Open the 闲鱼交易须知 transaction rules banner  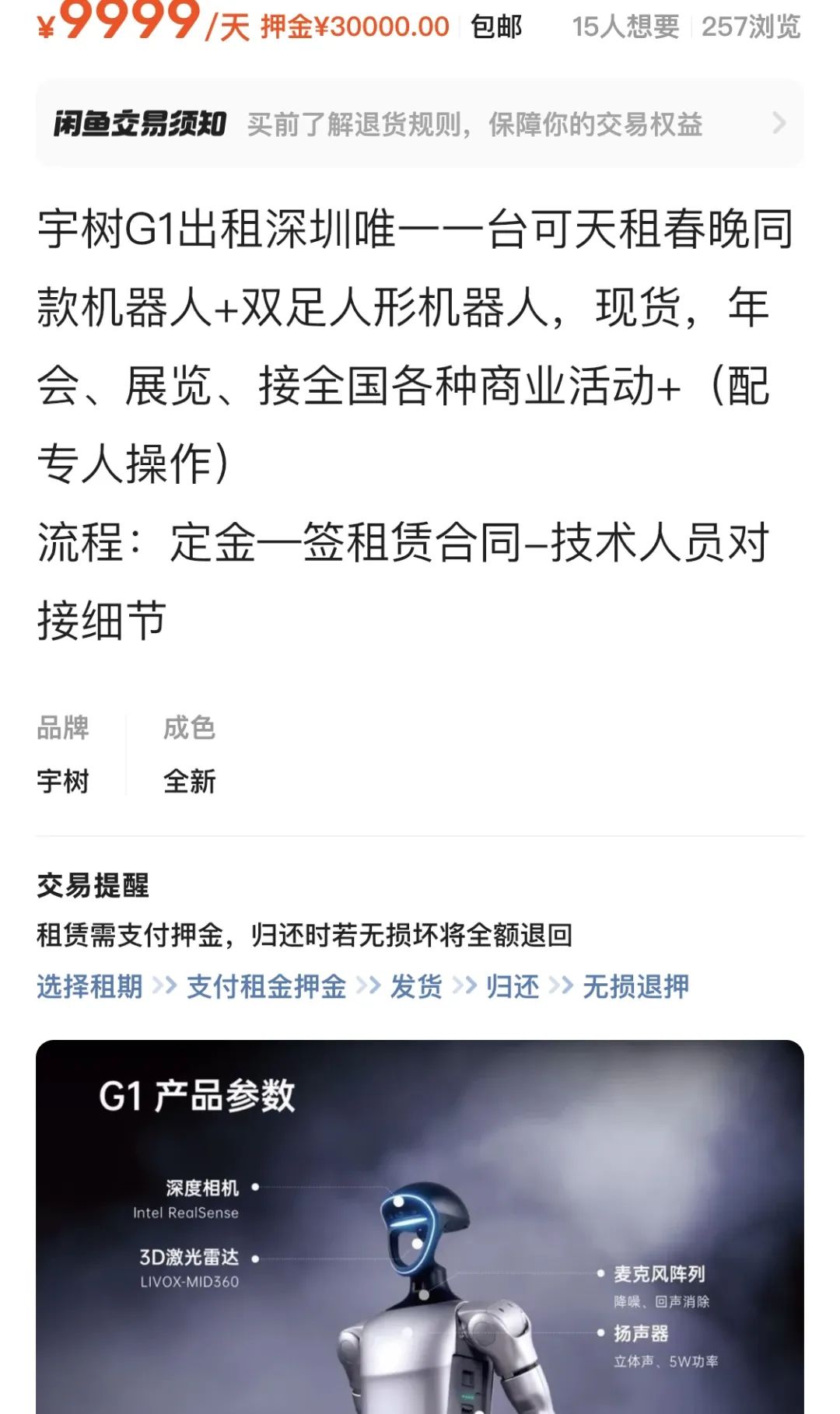coord(420,124)
